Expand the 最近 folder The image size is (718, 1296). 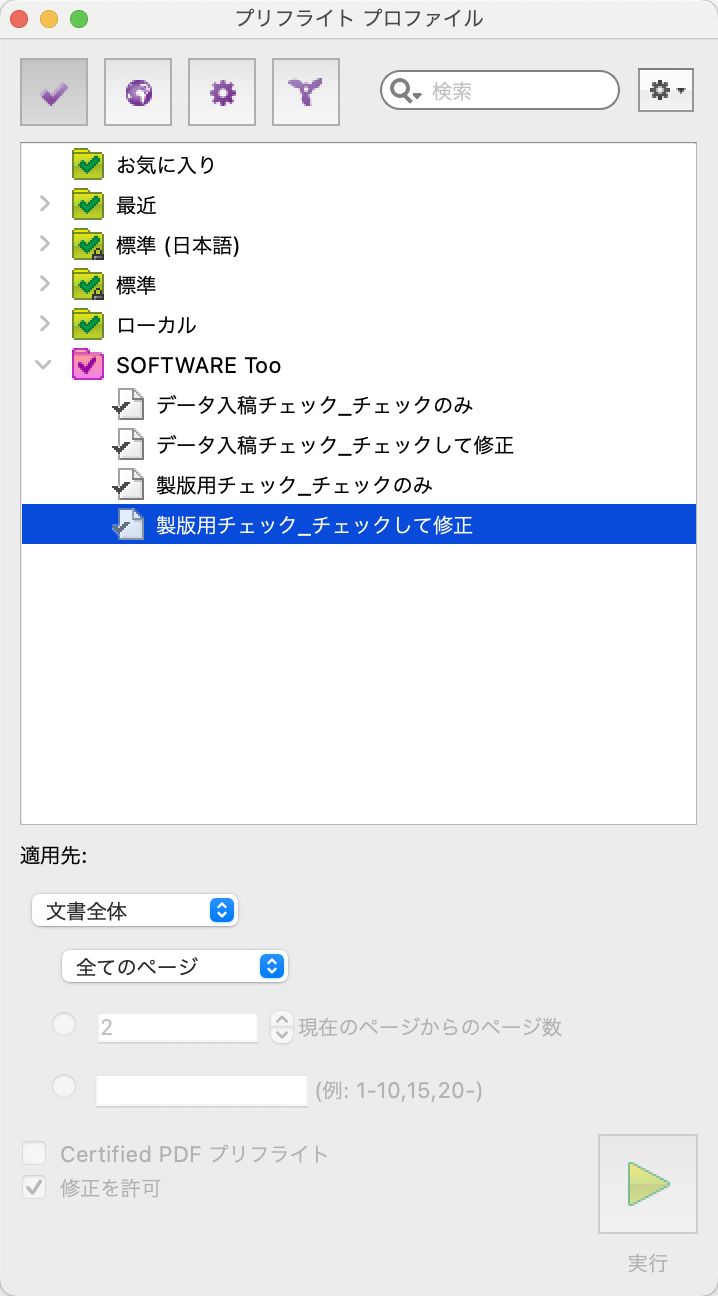coord(44,205)
